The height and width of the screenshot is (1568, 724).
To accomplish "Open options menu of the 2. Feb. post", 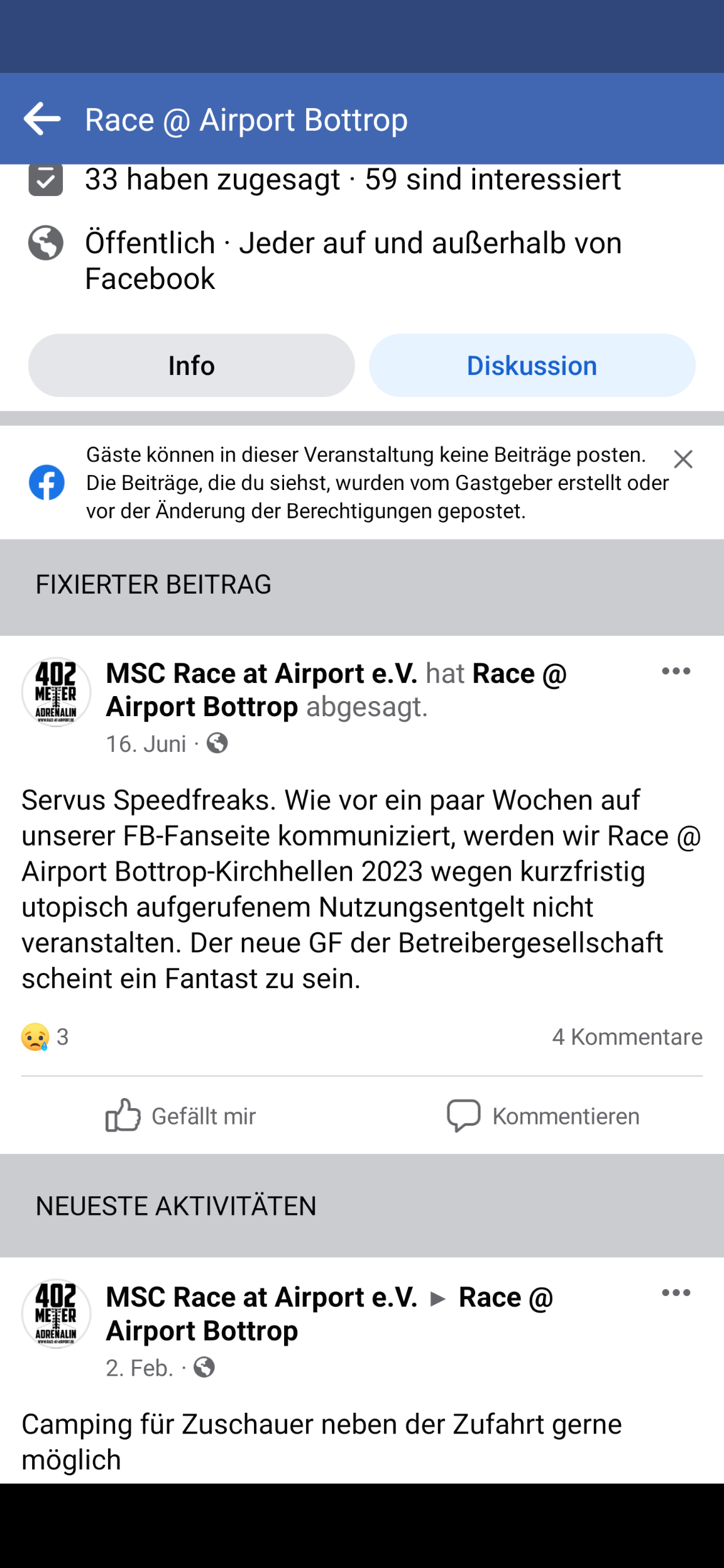I will 676,1293.
